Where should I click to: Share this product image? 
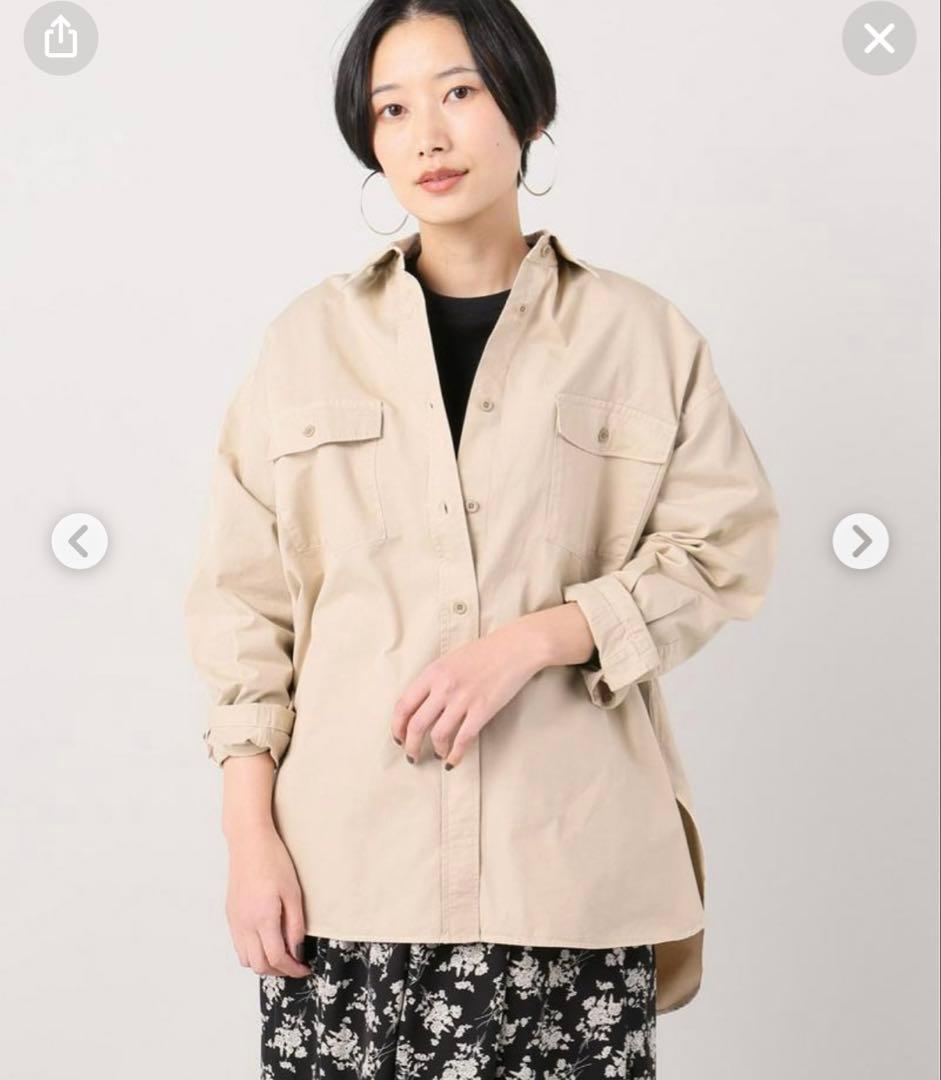61,38
